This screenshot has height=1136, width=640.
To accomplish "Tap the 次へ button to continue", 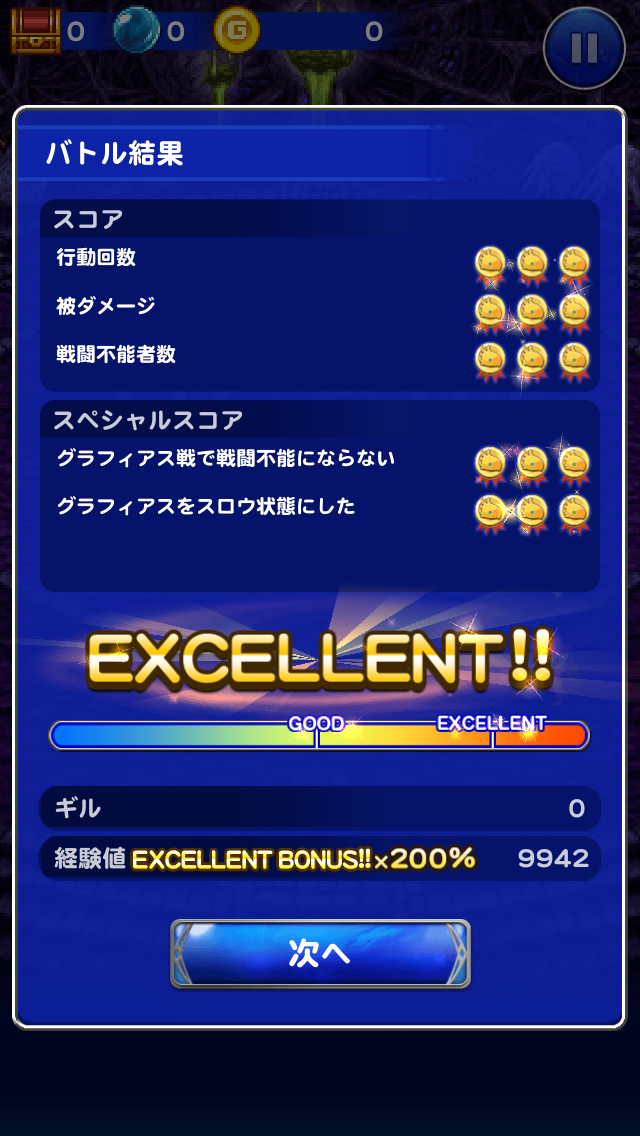I will (320, 954).
